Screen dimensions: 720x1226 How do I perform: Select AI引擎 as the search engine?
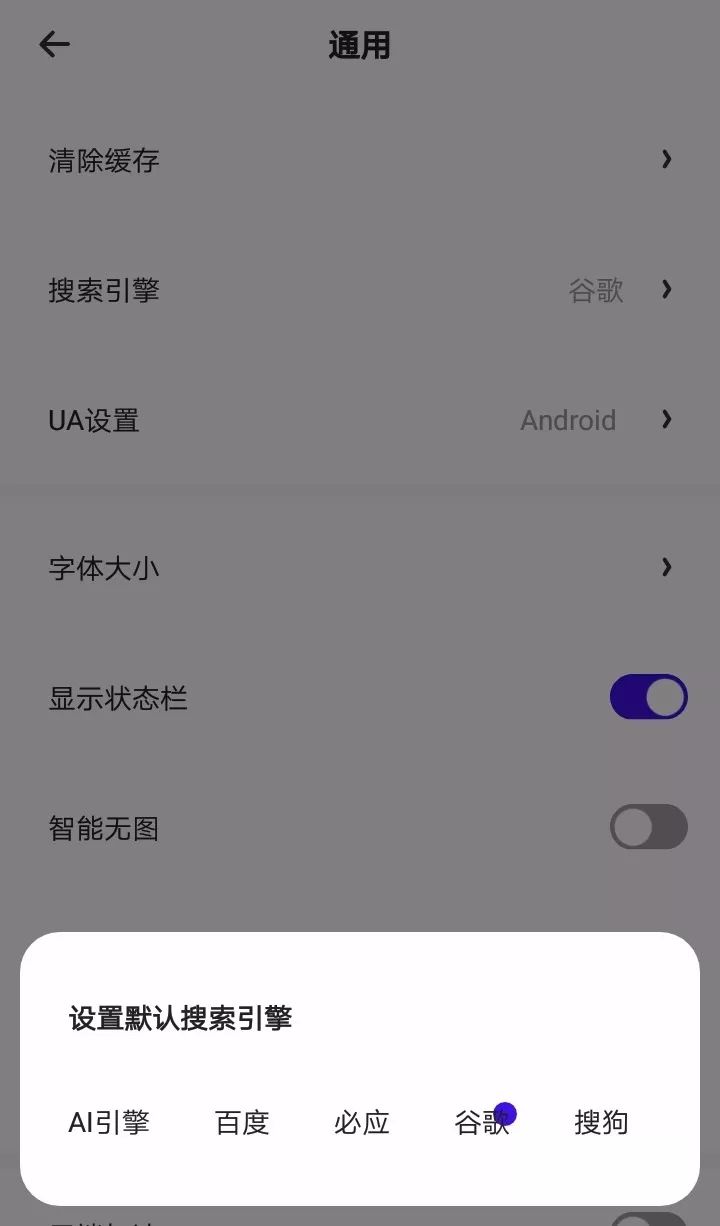pyautogui.click(x=109, y=1123)
